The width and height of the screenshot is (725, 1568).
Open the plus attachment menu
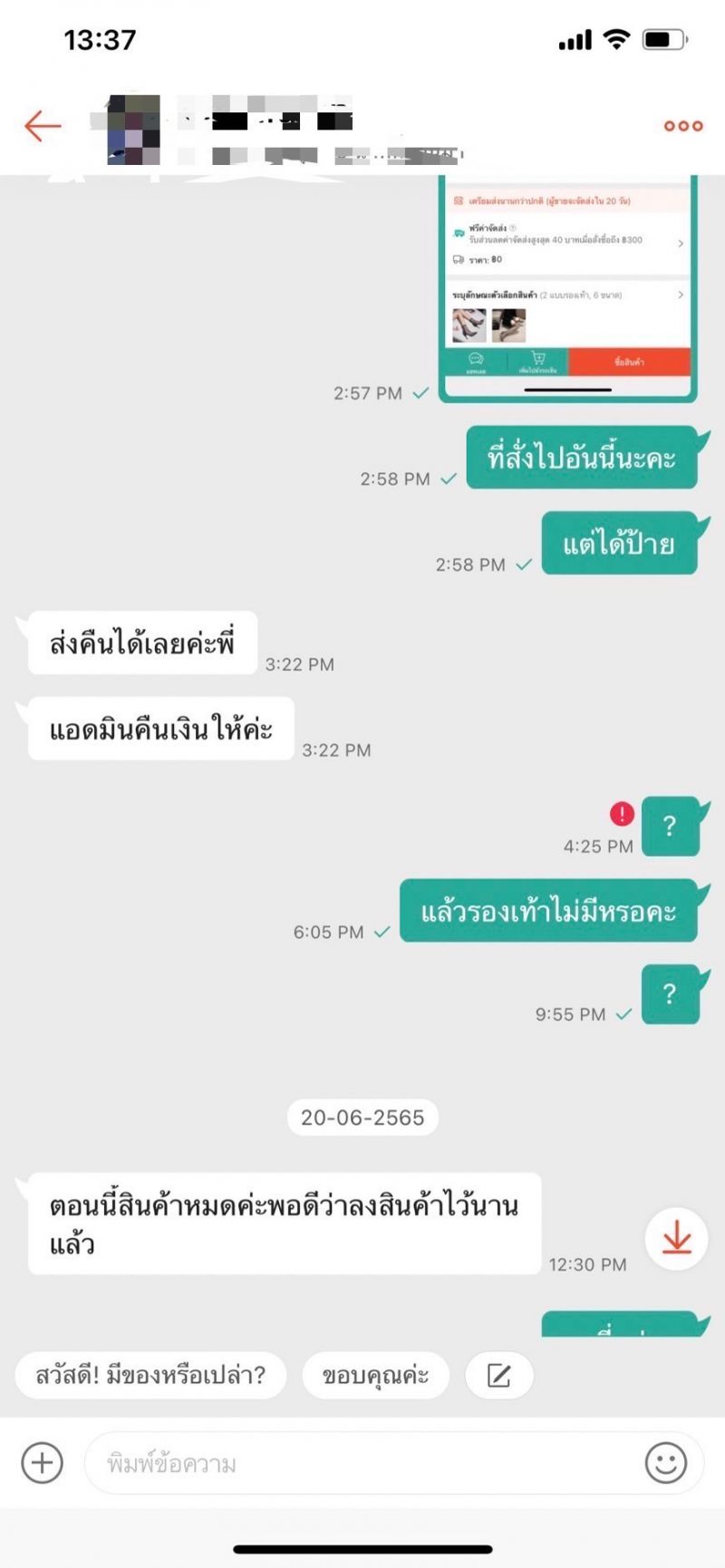coord(42,1463)
